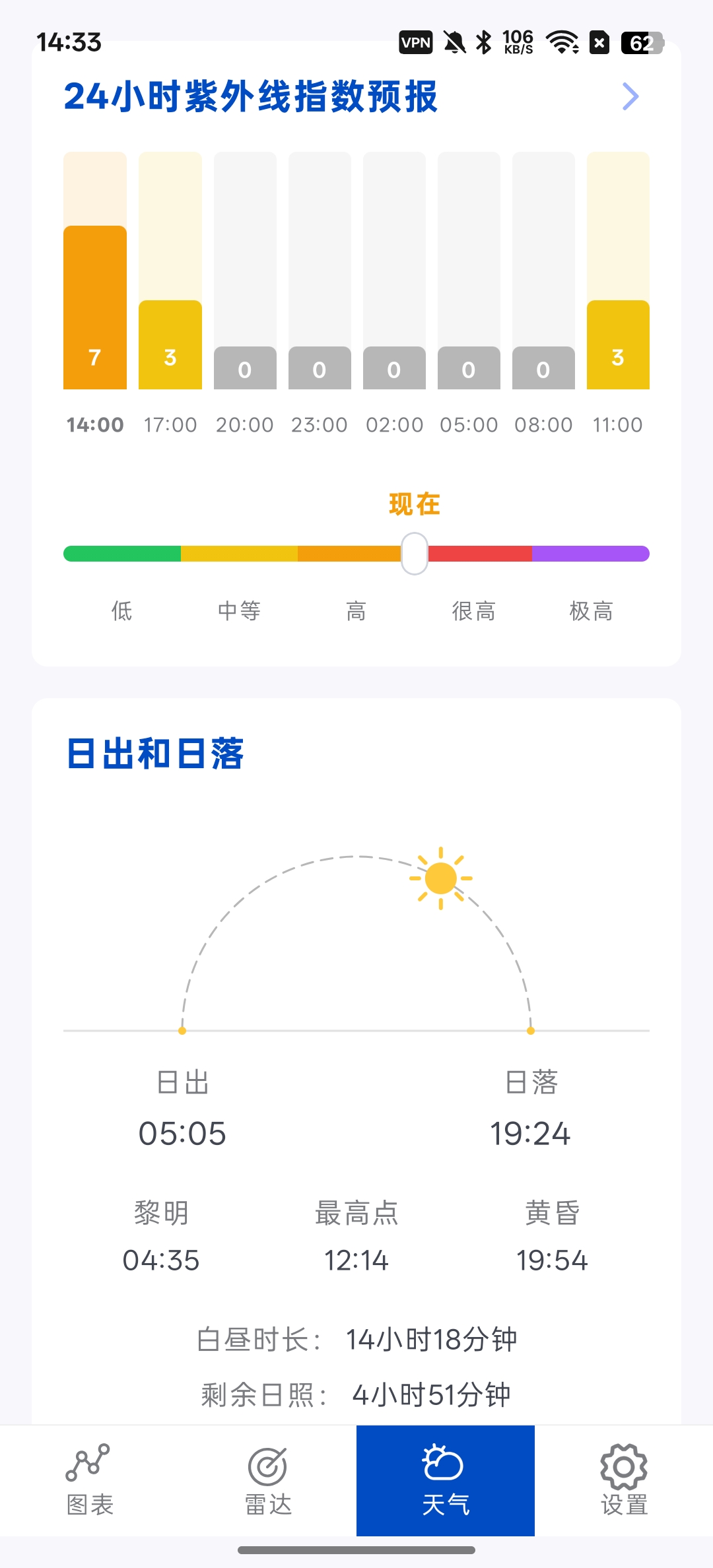713x1568 pixels.
Task: Switch to the 雷达 tab
Action: [x=267, y=1480]
